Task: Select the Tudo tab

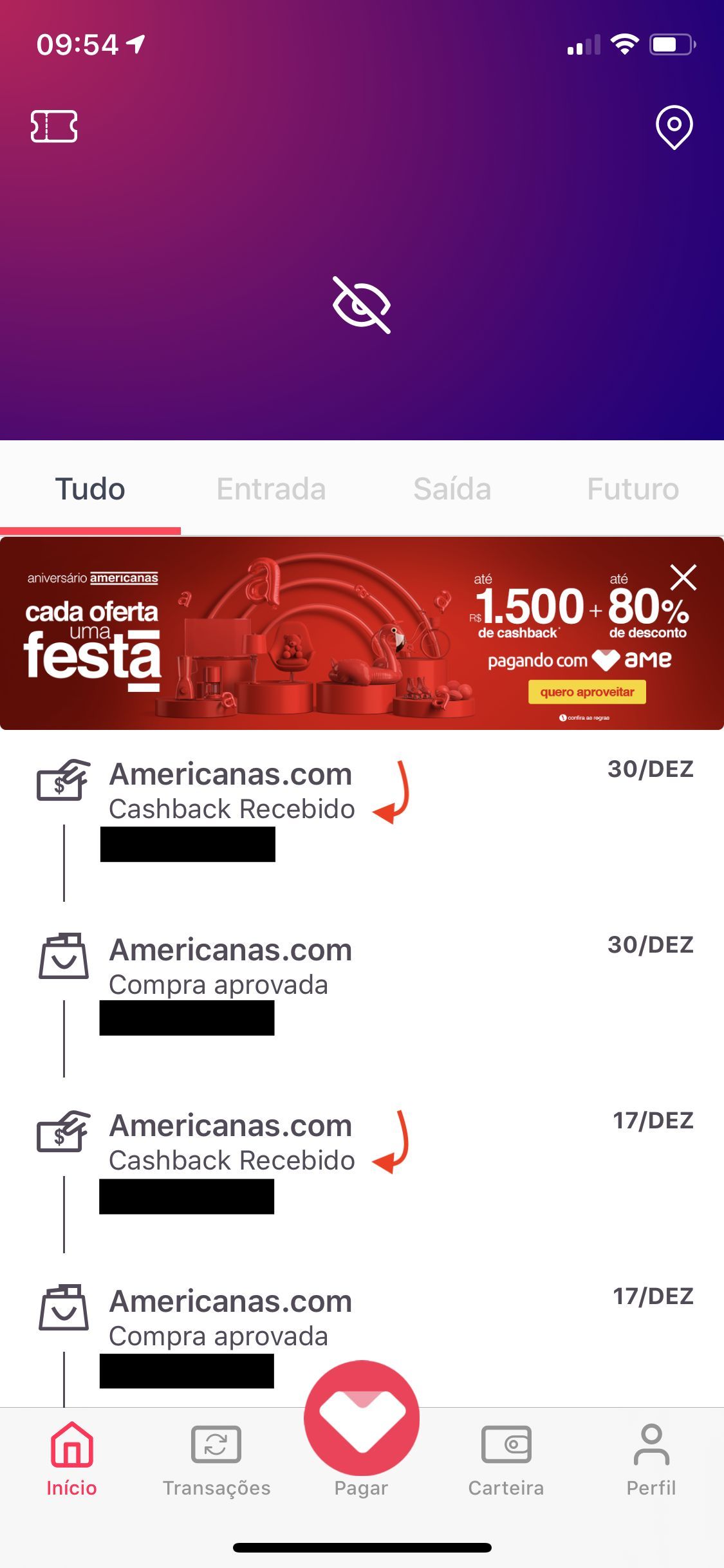Action: click(x=90, y=489)
